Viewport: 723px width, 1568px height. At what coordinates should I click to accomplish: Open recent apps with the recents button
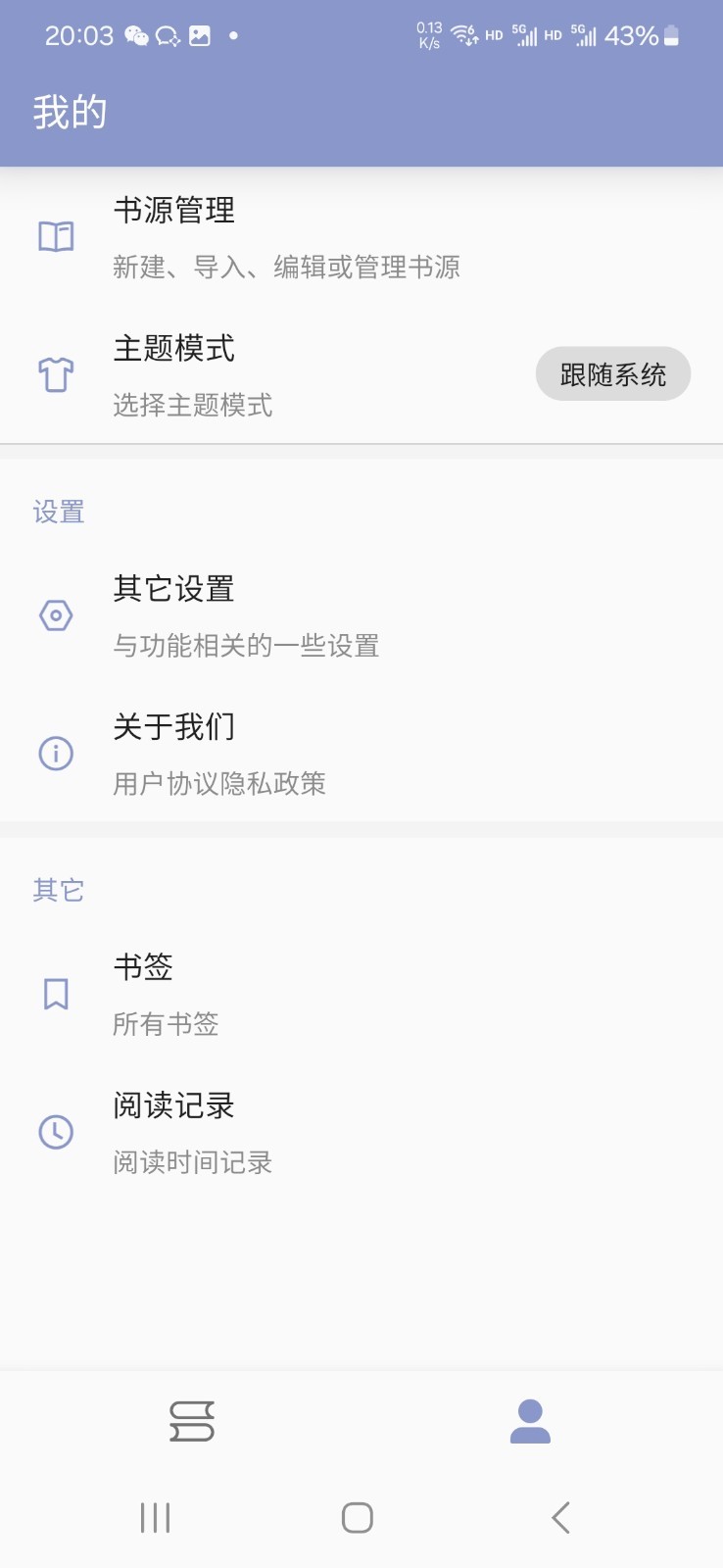[x=154, y=1517]
